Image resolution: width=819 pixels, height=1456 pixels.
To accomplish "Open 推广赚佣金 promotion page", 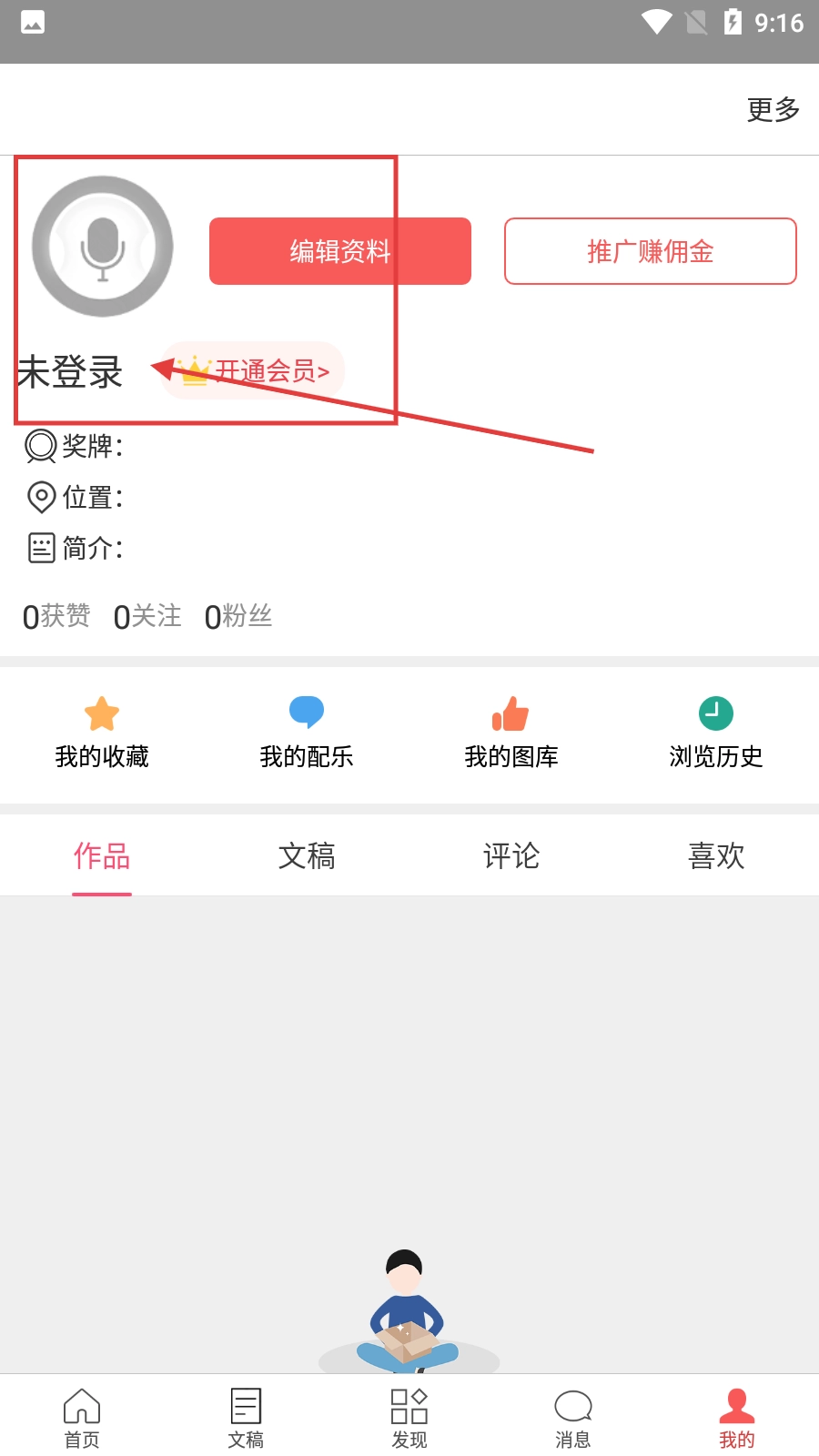I will (650, 251).
